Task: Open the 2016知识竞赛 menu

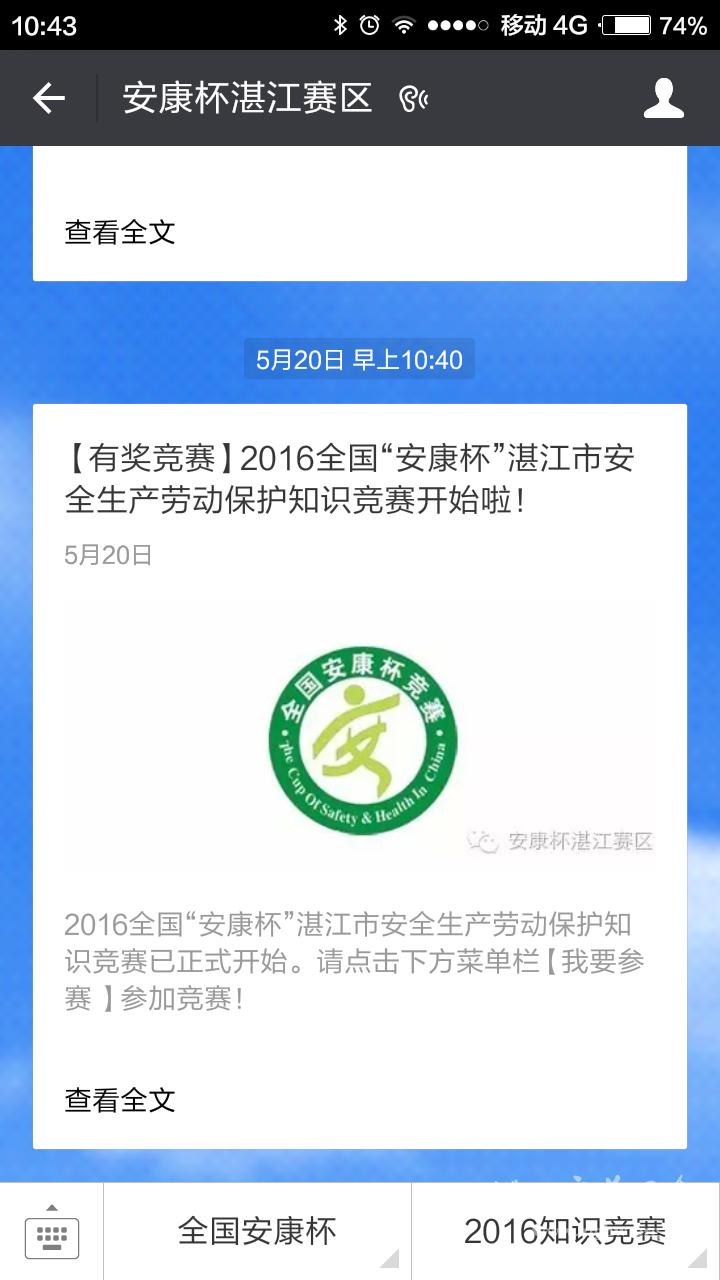Action: (565, 1231)
